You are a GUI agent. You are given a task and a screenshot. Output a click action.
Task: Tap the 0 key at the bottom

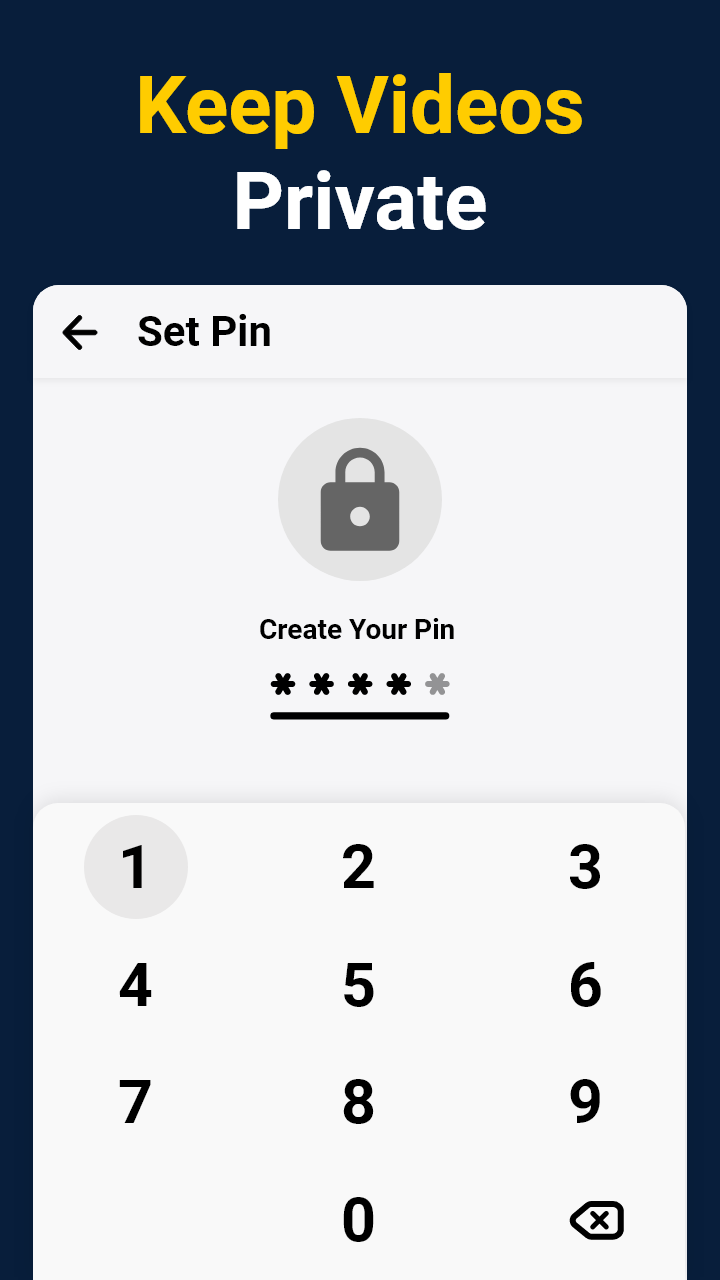360,1220
